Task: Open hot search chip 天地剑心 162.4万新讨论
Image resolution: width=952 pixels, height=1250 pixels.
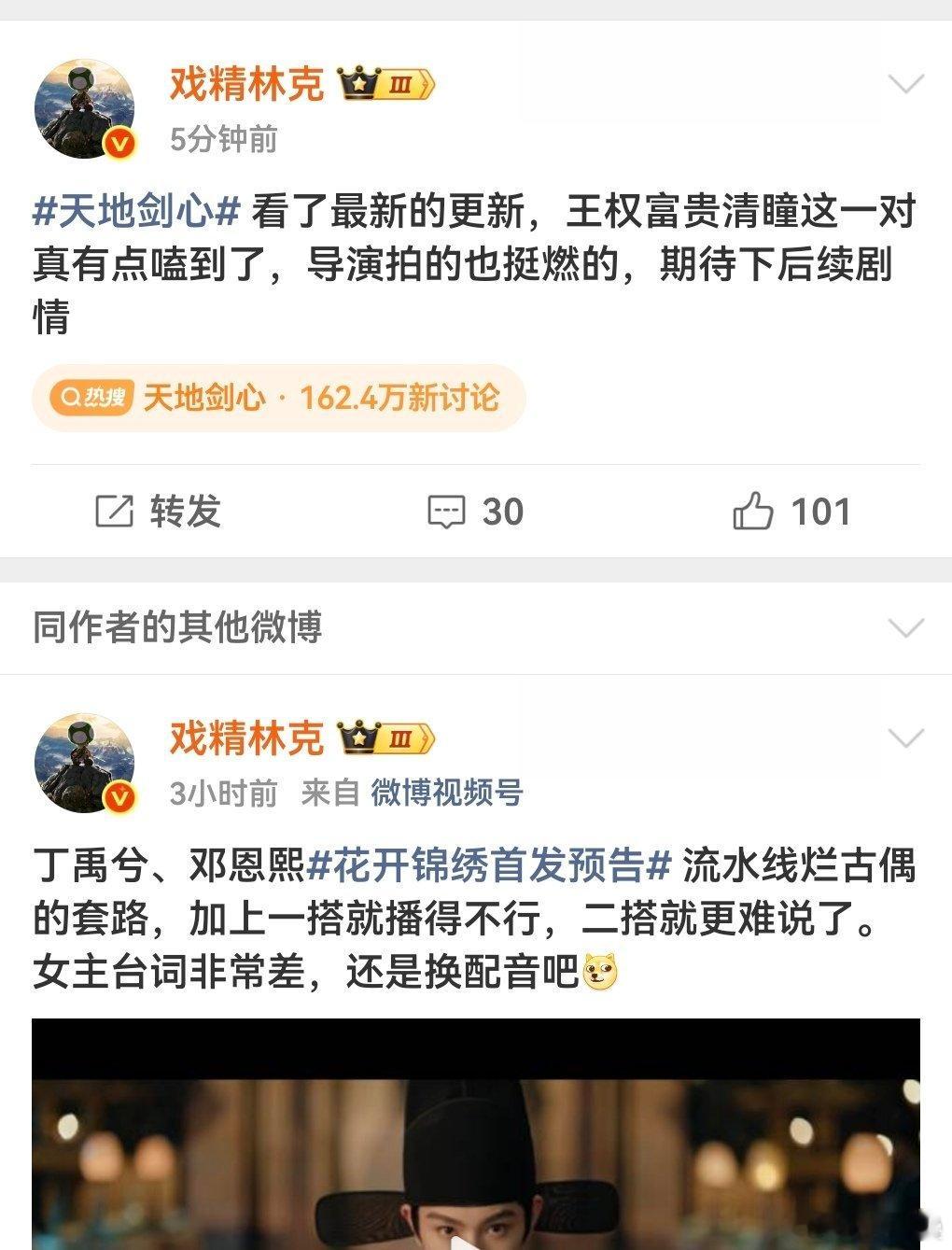Action: tap(278, 399)
